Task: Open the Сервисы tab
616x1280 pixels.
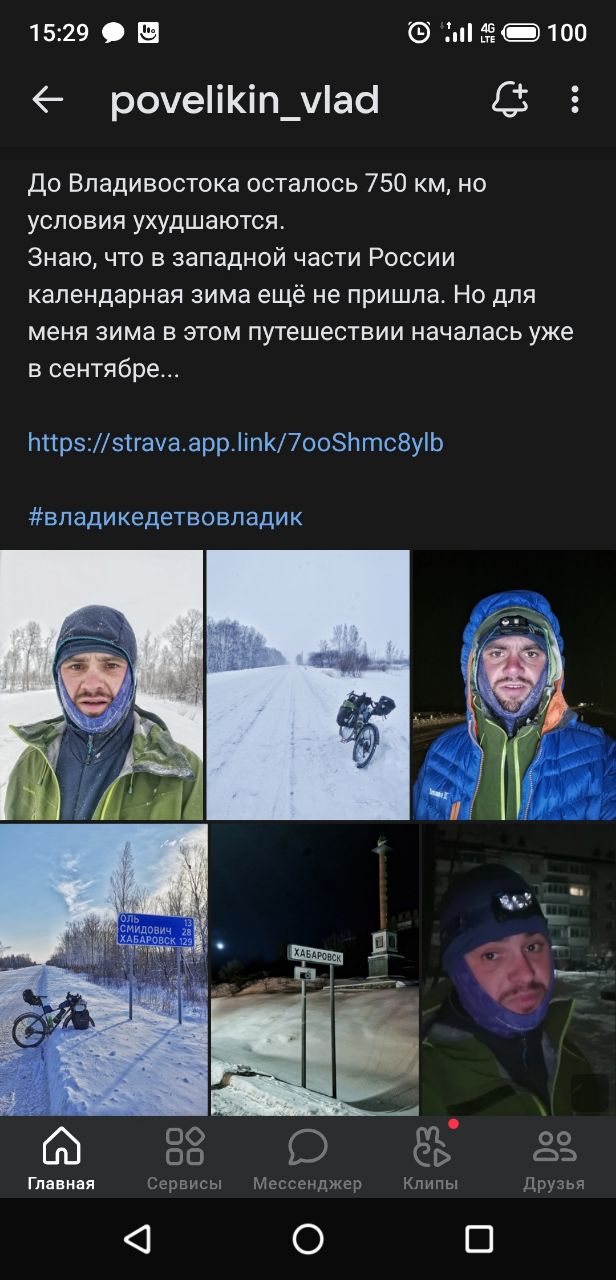Action: (x=185, y=1158)
